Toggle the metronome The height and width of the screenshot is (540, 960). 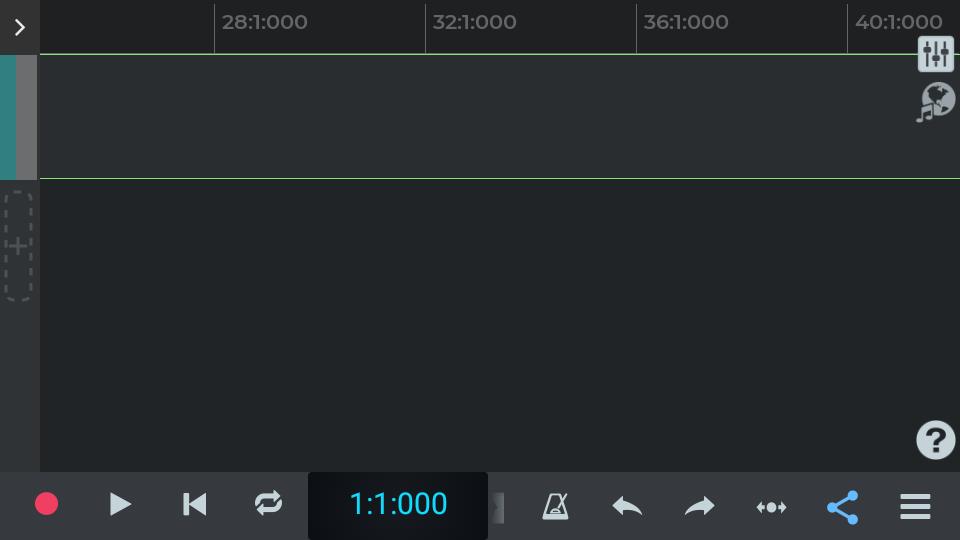coord(555,506)
